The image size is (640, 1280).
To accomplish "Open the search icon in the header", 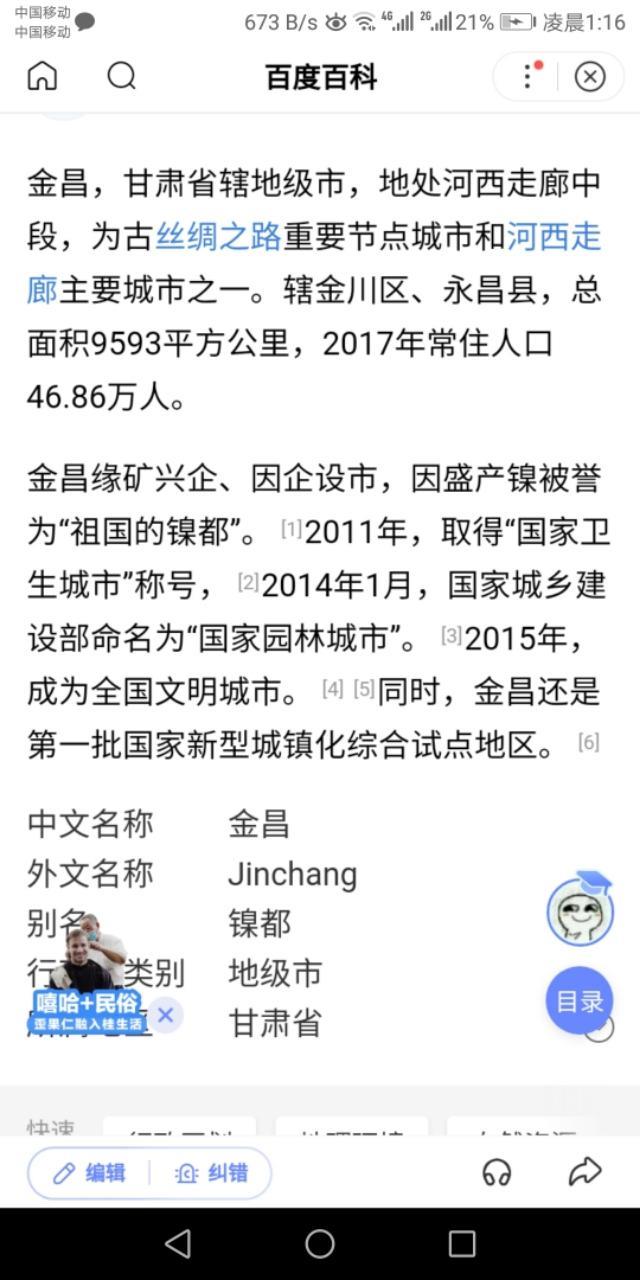I will pyautogui.click(x=121, y=76).
